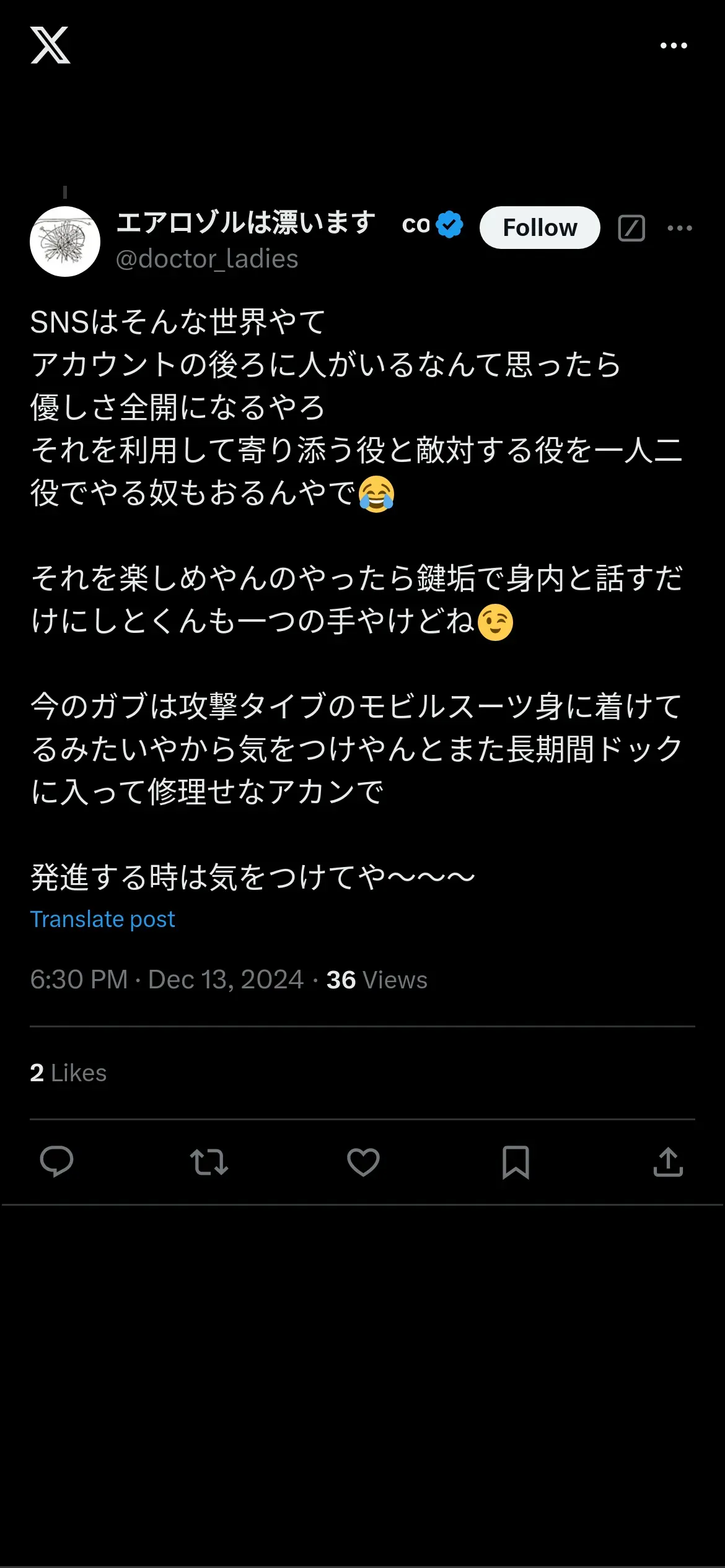The image size is (725, 1568).
Task: Share this post
Action: coord(668,1162)
